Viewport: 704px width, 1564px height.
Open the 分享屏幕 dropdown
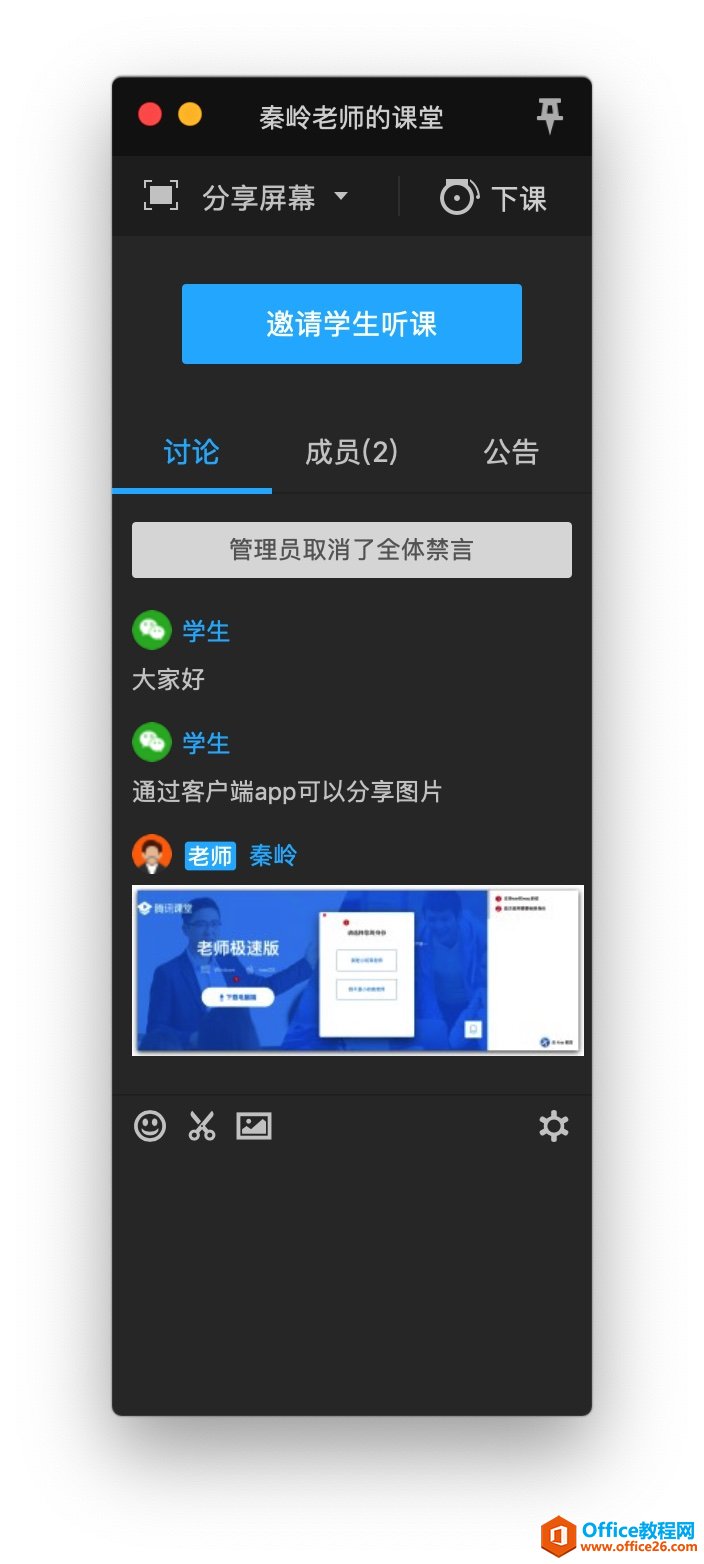click(x=341, y=196)
